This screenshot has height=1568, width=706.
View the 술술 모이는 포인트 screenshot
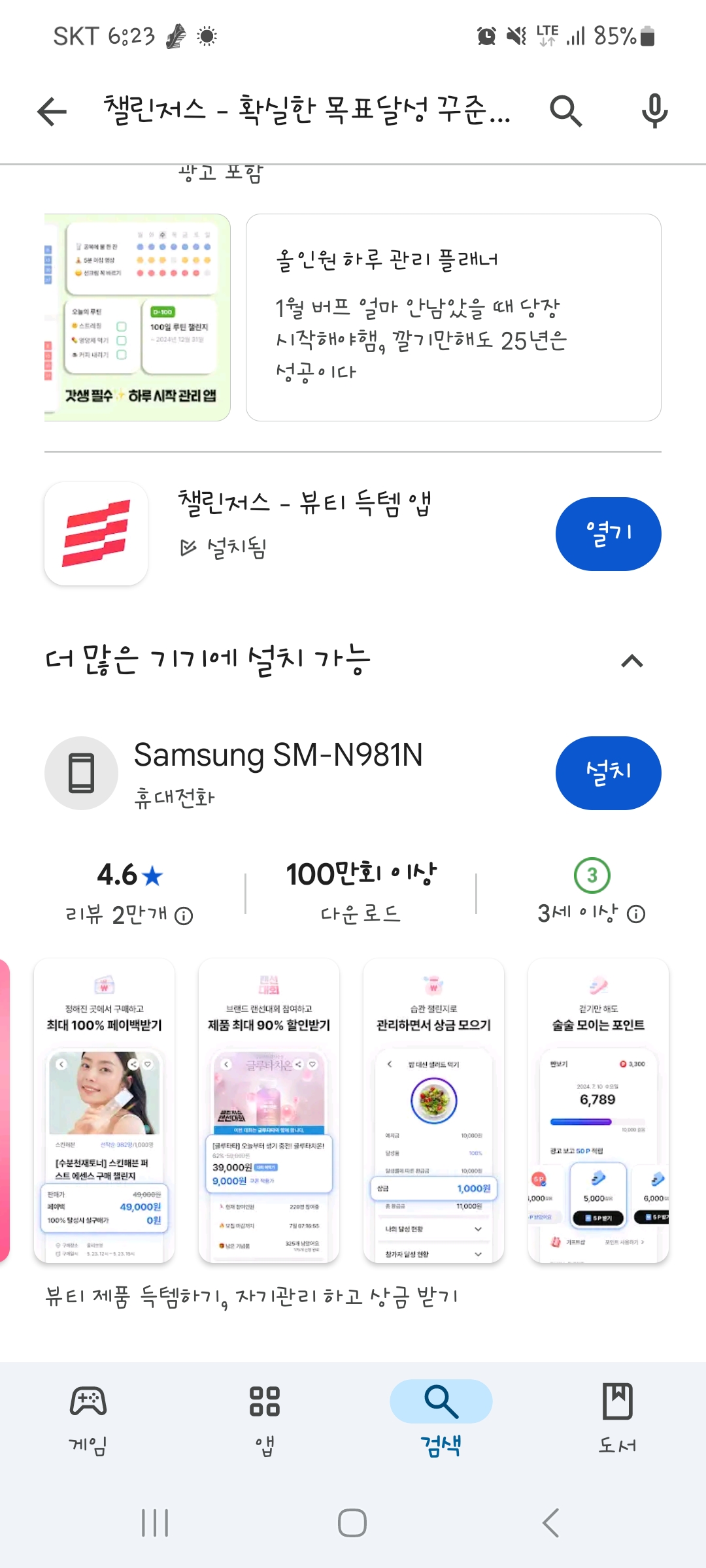click(598, 1111)
